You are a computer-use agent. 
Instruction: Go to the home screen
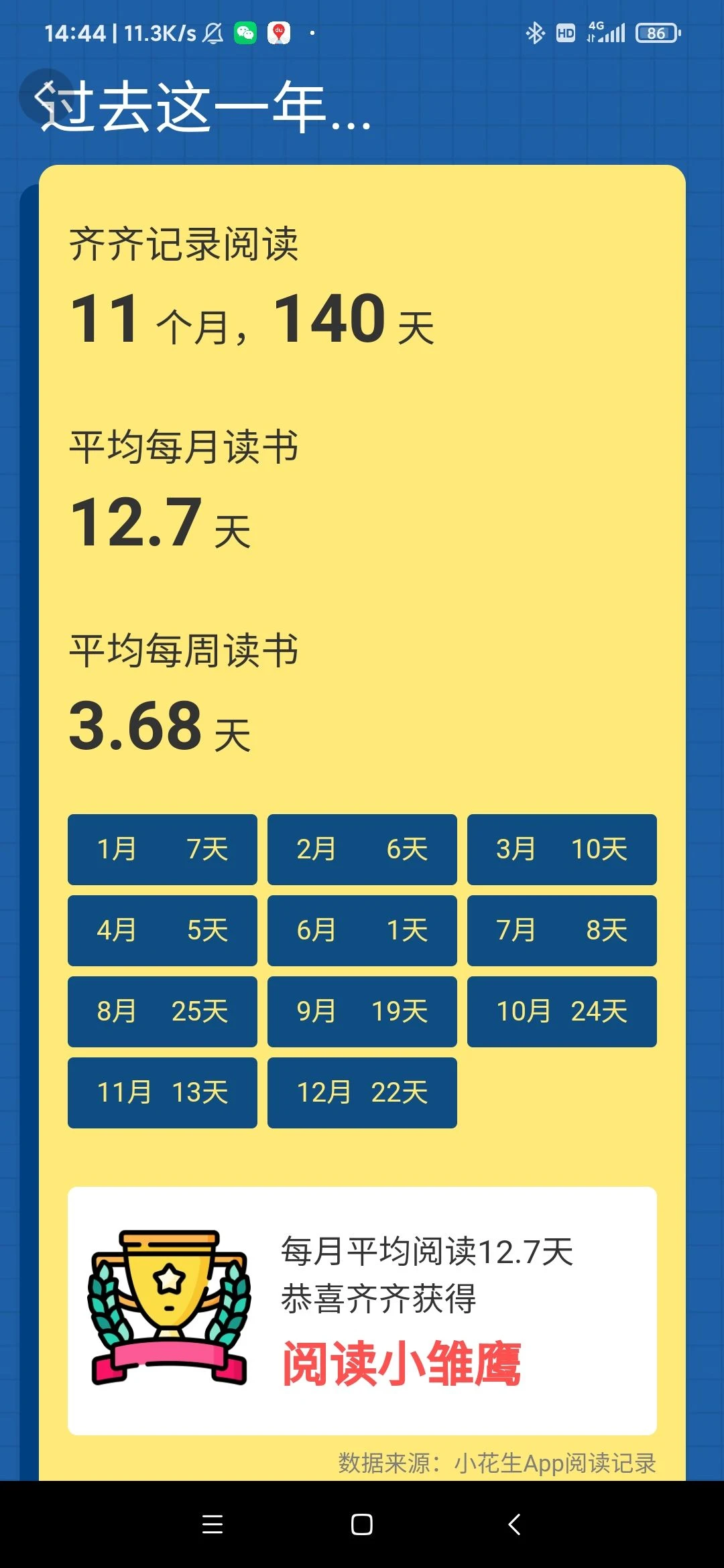pyautogui.click(x=362, y=1524)
